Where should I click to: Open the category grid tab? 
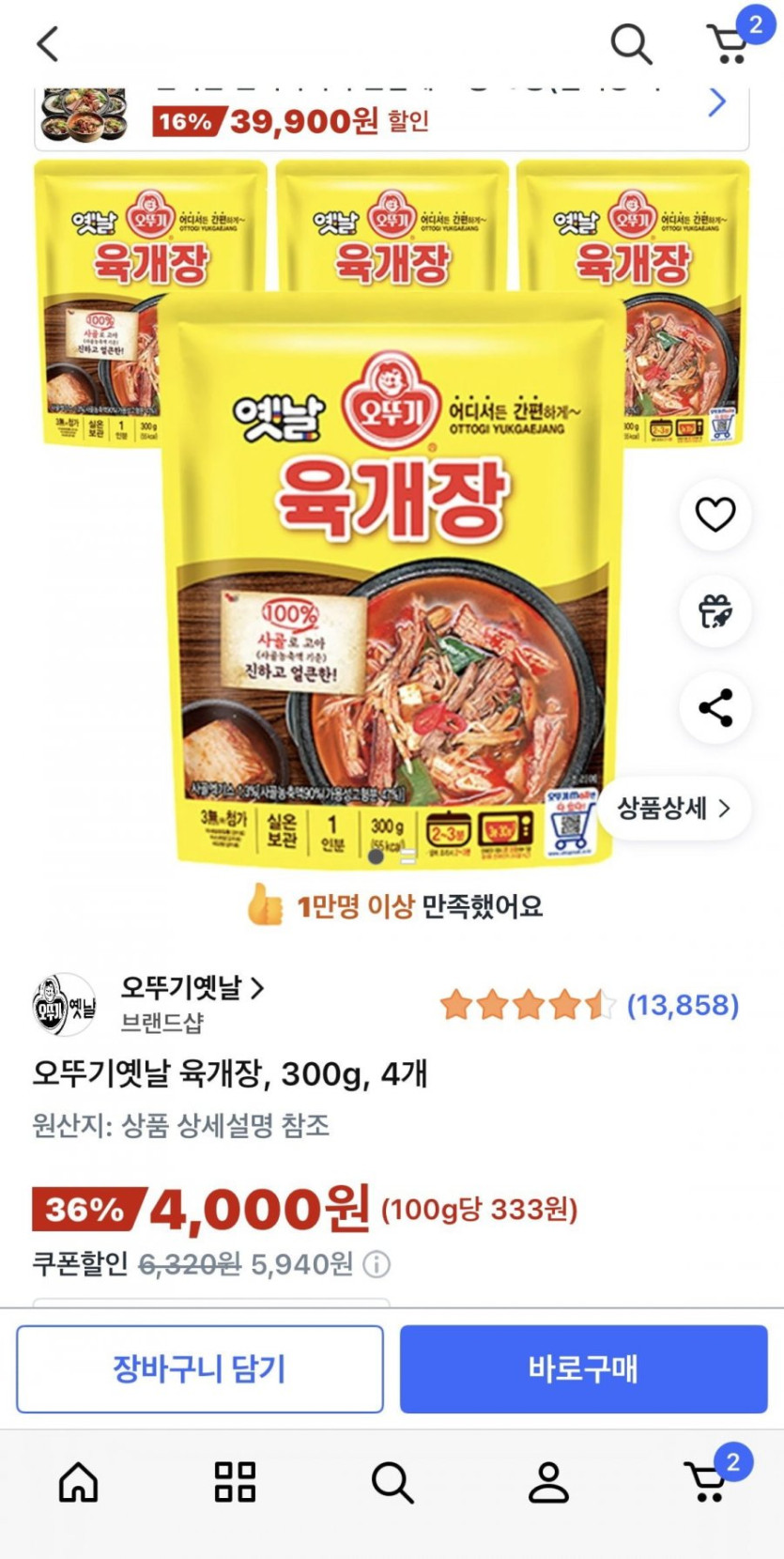tap(235, 1483)
